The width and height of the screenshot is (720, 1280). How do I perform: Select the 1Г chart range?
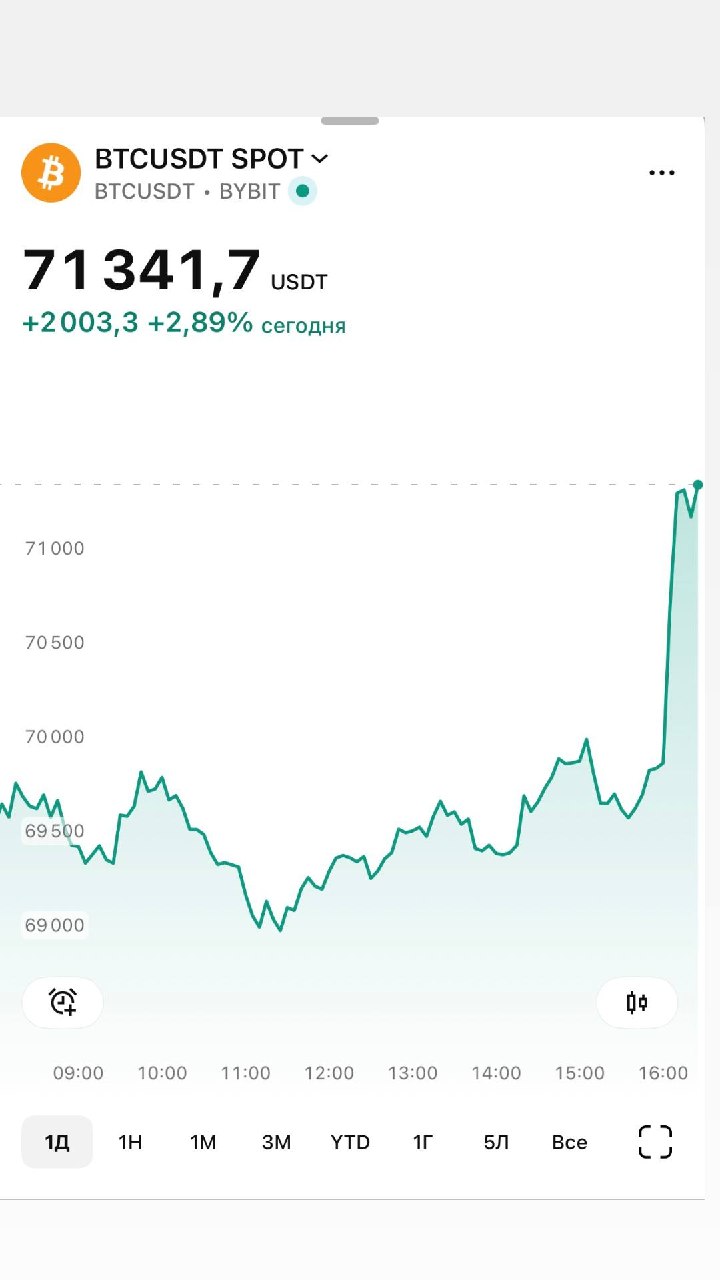pos(423,1142)
